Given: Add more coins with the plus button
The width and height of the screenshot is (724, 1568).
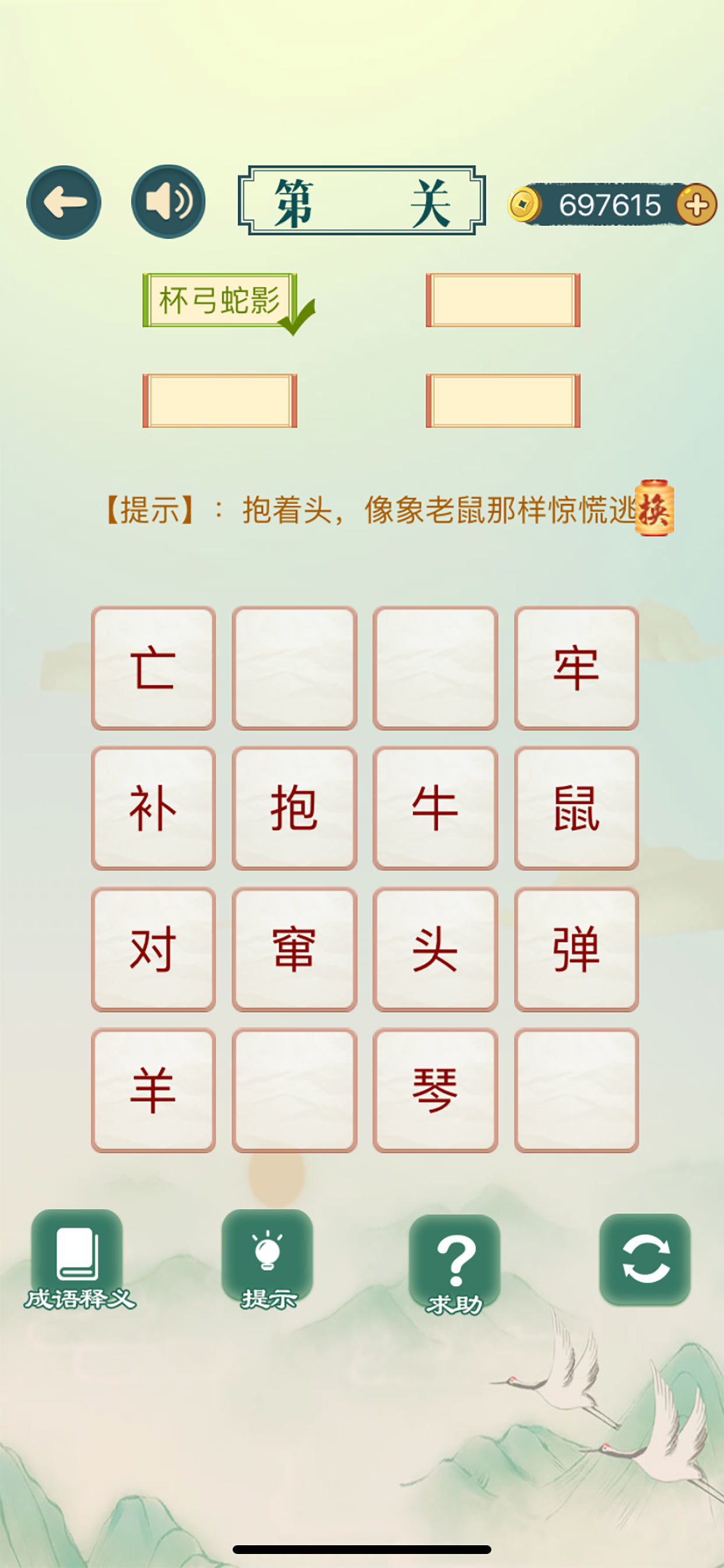Looking at the screenshot, I should [x=697, y=205].
